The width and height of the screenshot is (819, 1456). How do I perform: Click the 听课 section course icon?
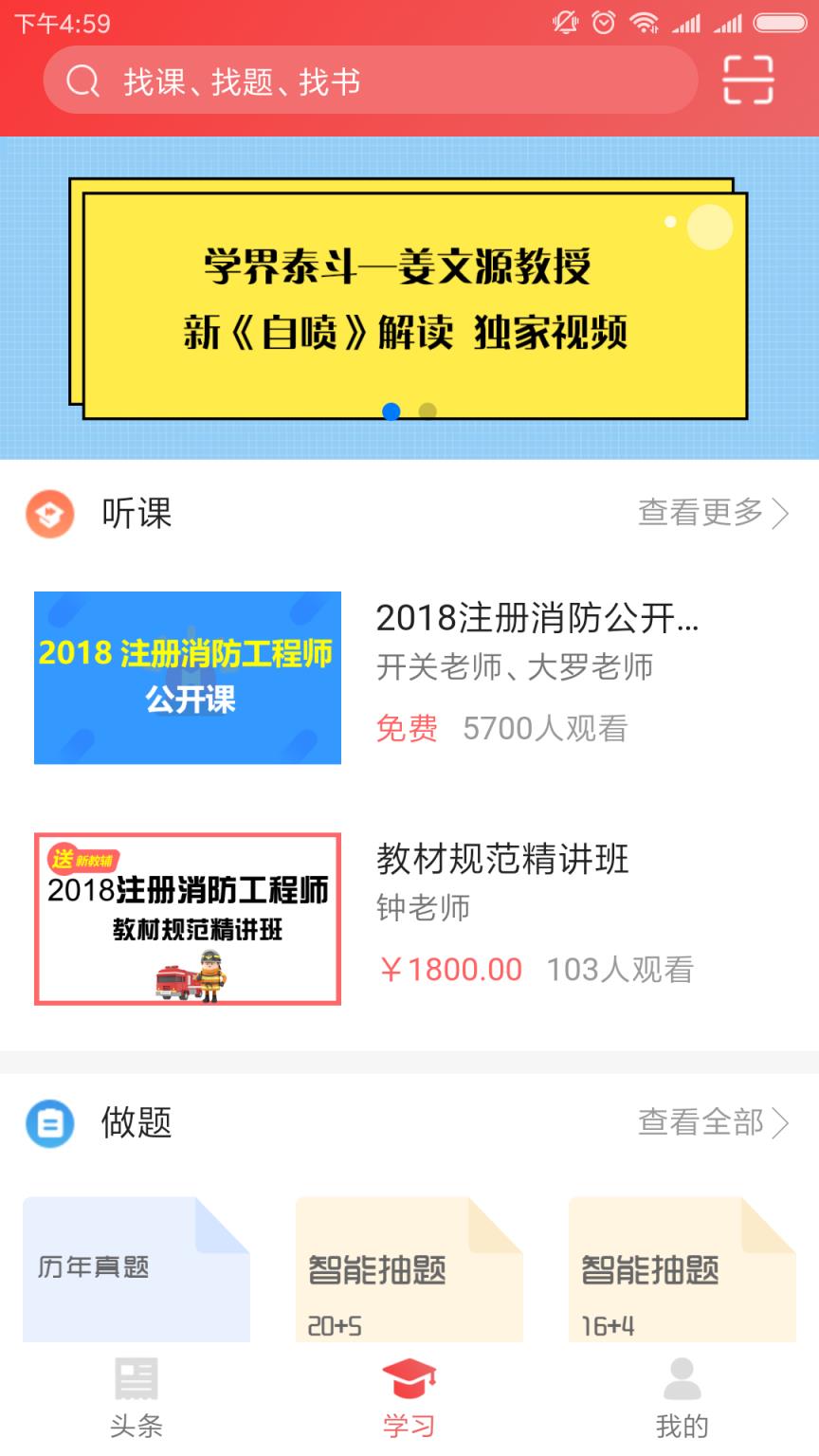click(49, 514)
